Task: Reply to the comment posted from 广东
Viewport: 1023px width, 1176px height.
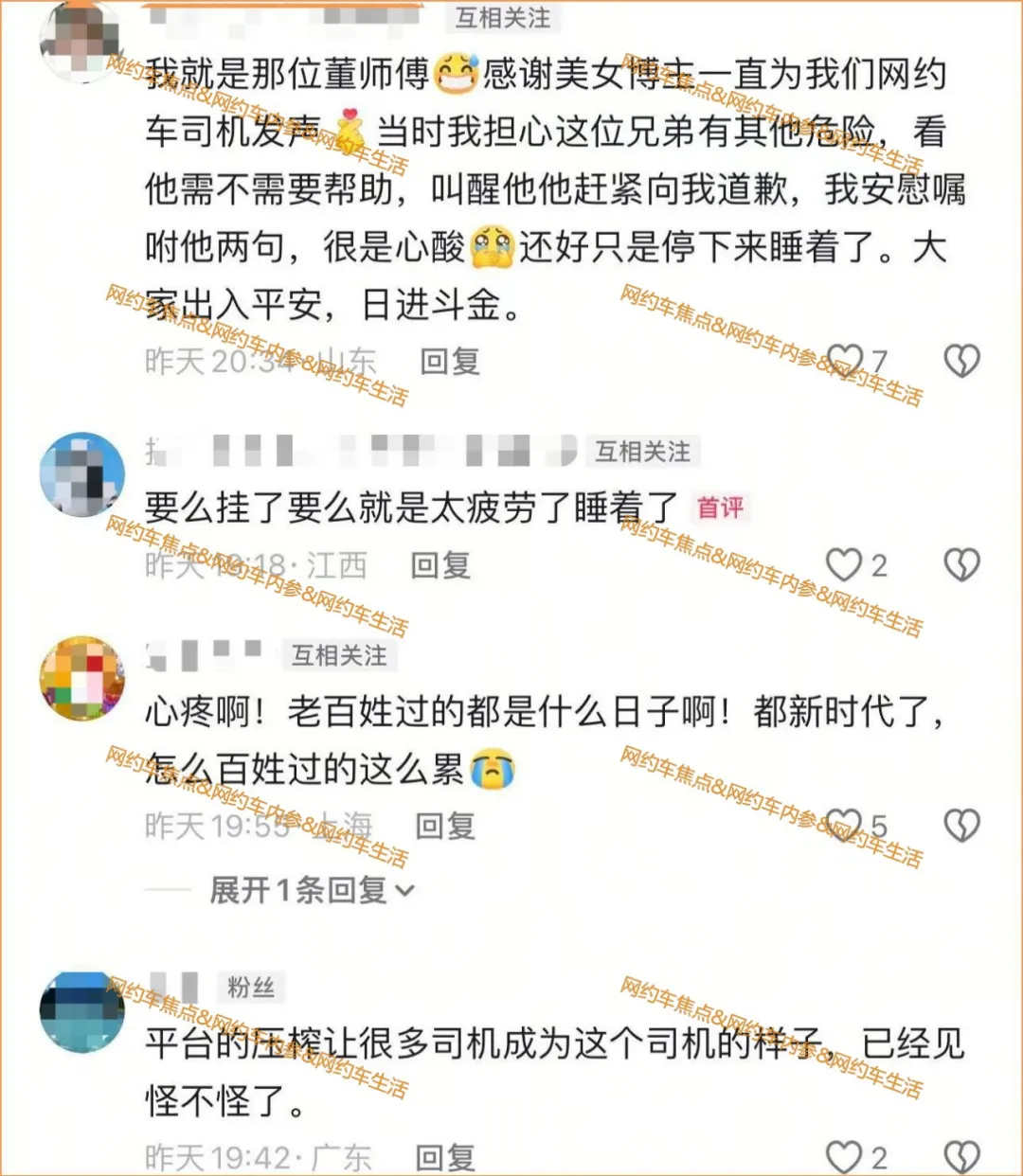Action: pyautogui.click(x=445, y=1157)
